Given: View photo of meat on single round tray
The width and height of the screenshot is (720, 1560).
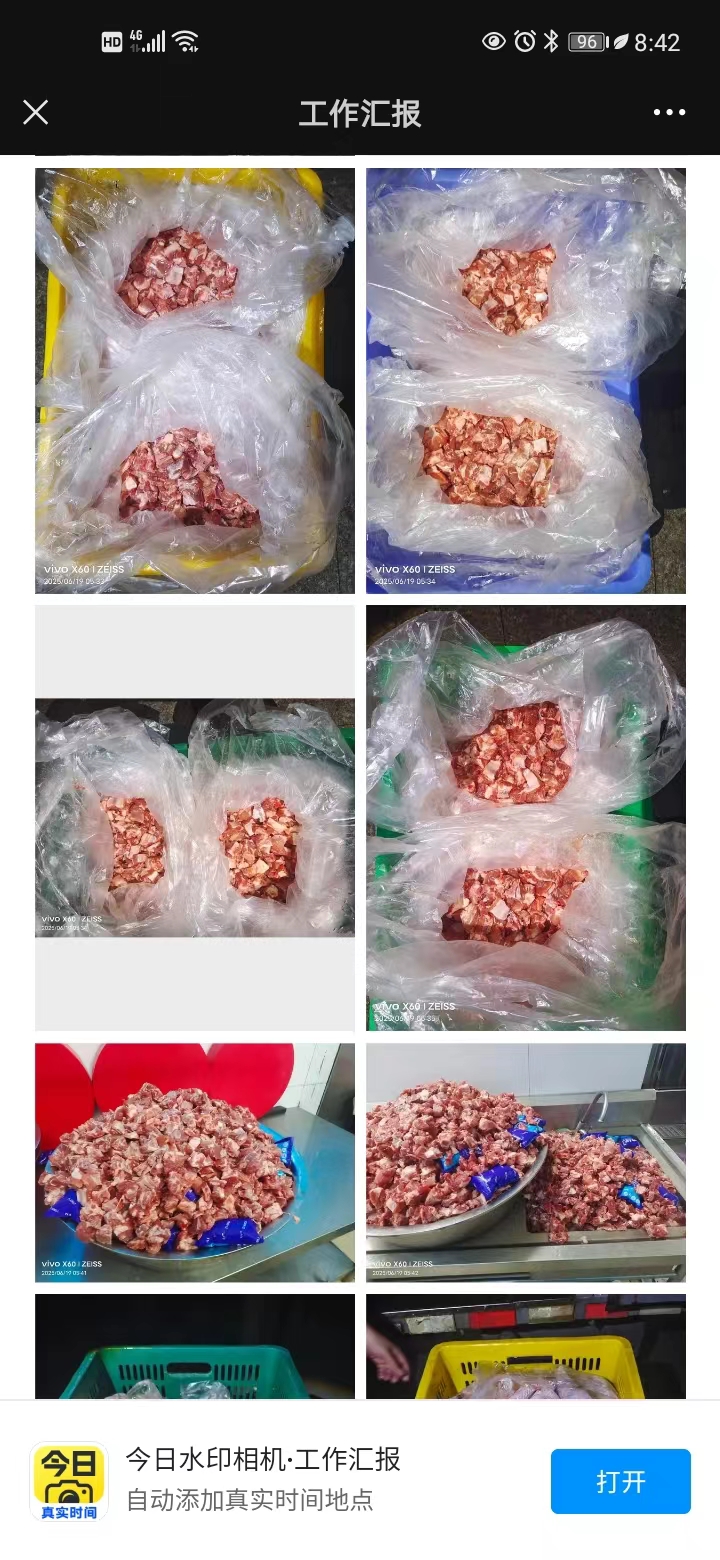Looking at the screenshot, I should point(195,1162).
